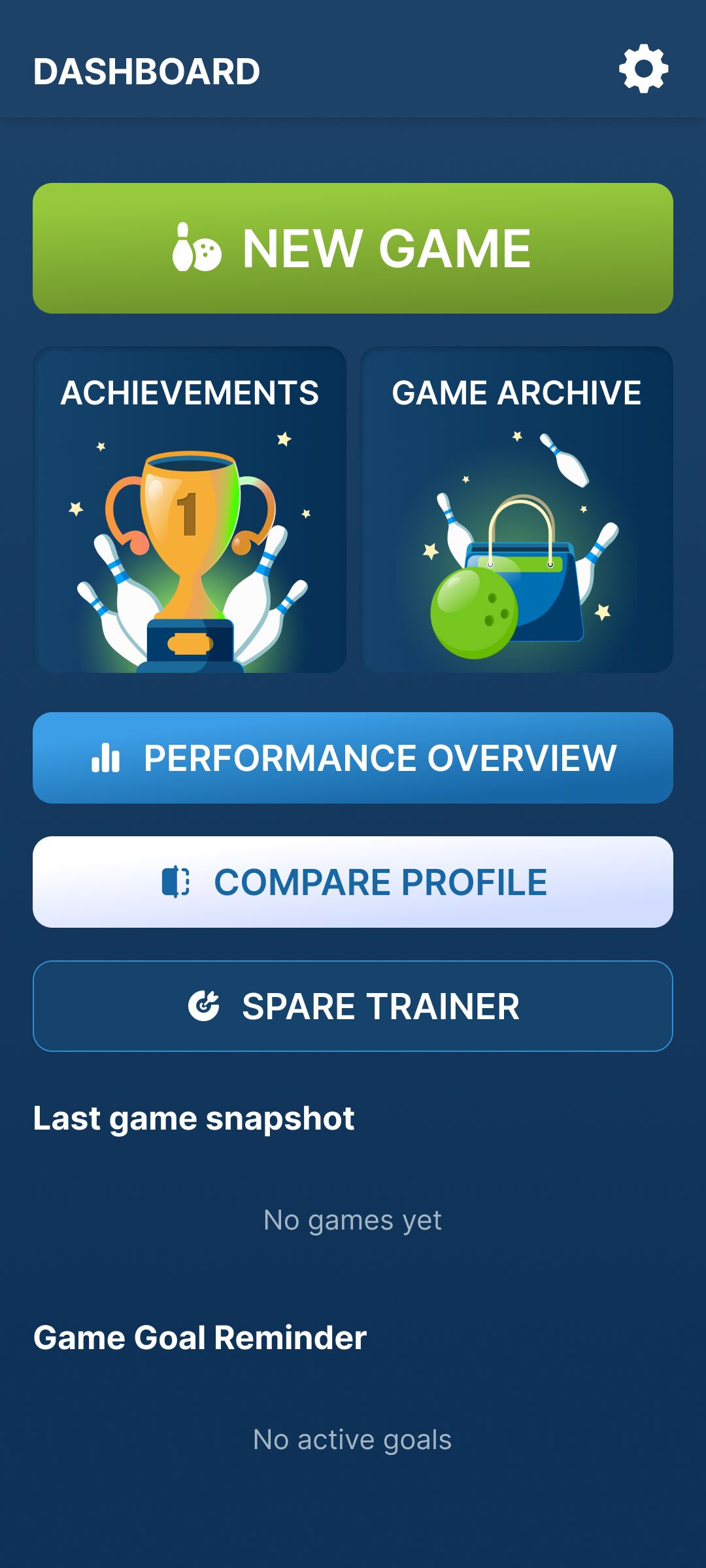Open PERFORMANCE OVERVIEW

(353, 758)
